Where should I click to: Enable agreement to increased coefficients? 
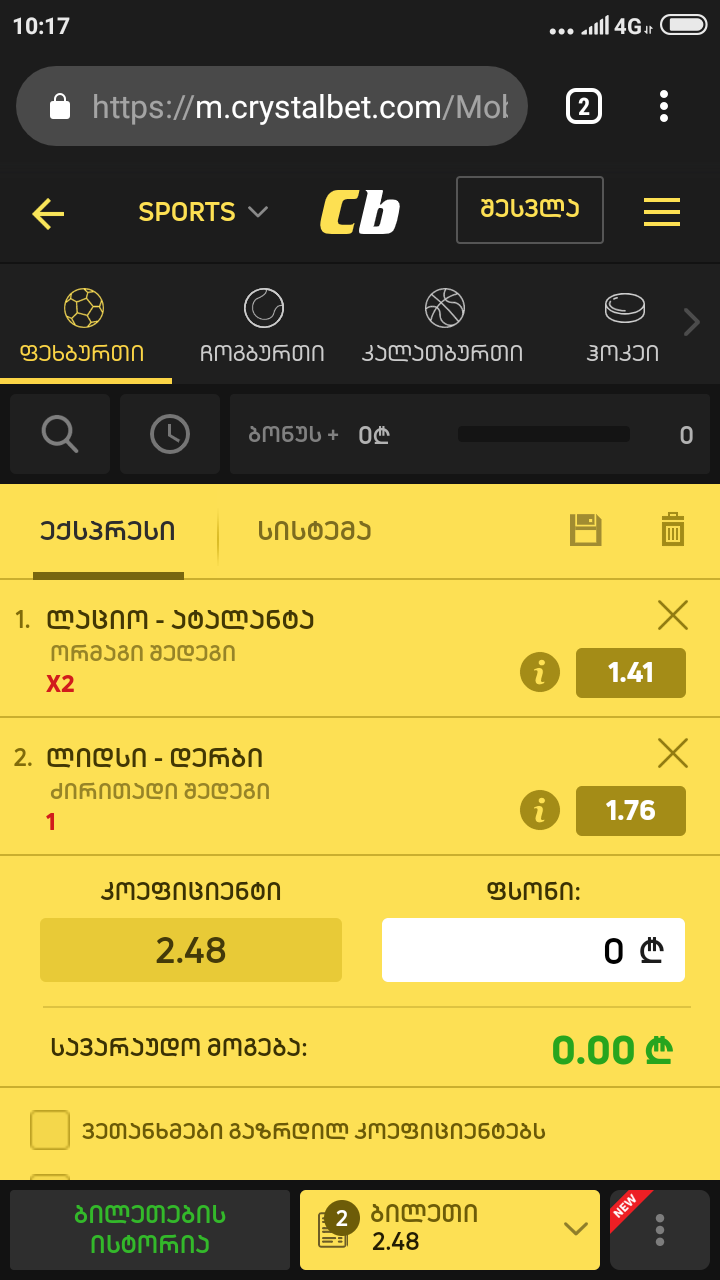point(52,1130)
